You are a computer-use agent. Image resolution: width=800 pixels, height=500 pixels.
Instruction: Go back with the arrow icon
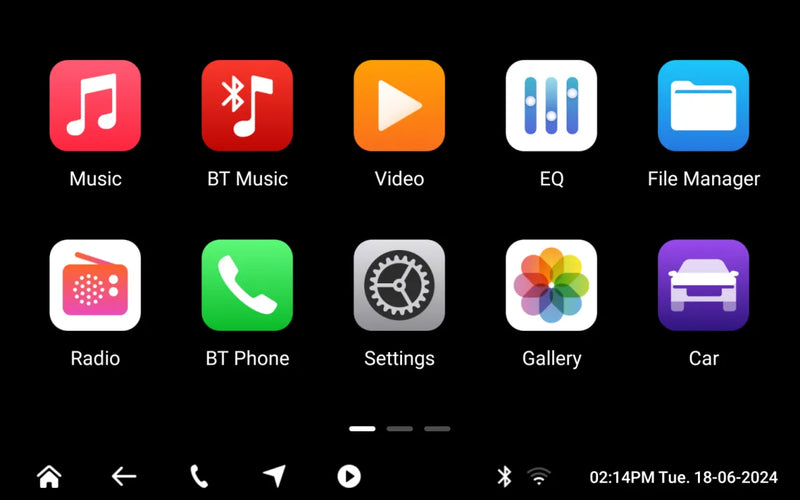(x=124, y=476)
